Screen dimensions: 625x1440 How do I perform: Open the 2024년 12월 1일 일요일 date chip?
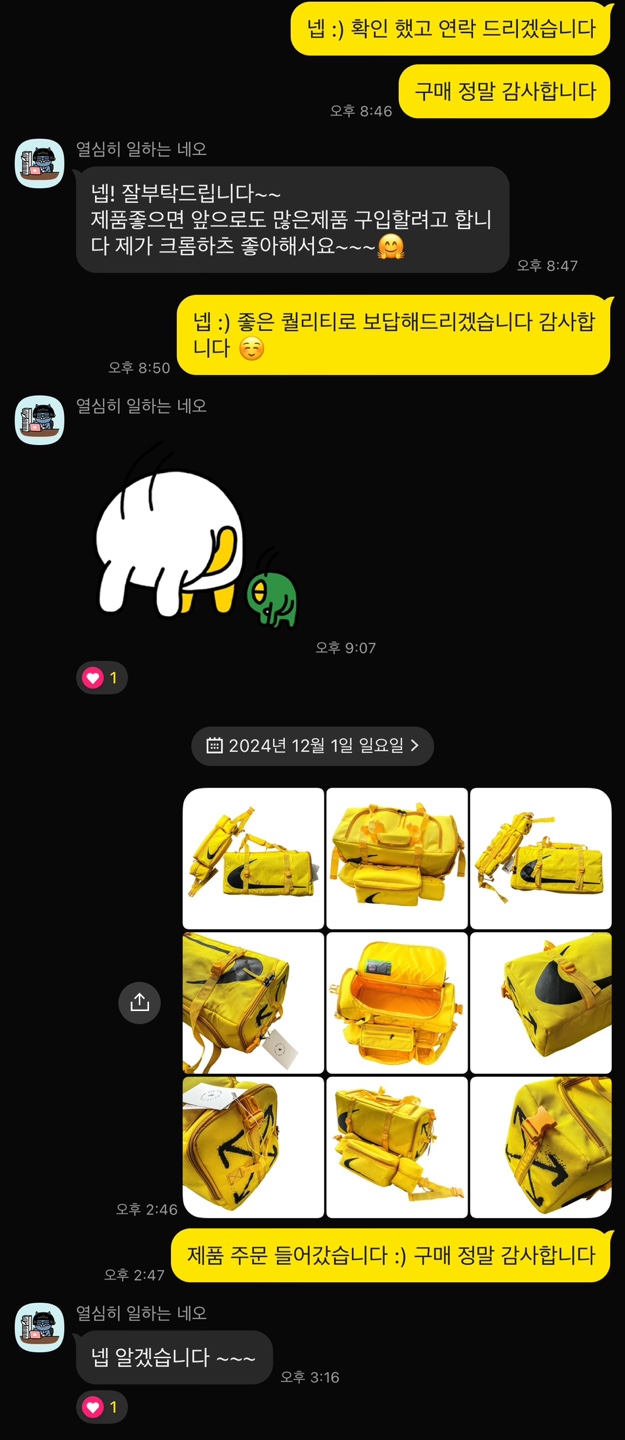tap(312, 745)
